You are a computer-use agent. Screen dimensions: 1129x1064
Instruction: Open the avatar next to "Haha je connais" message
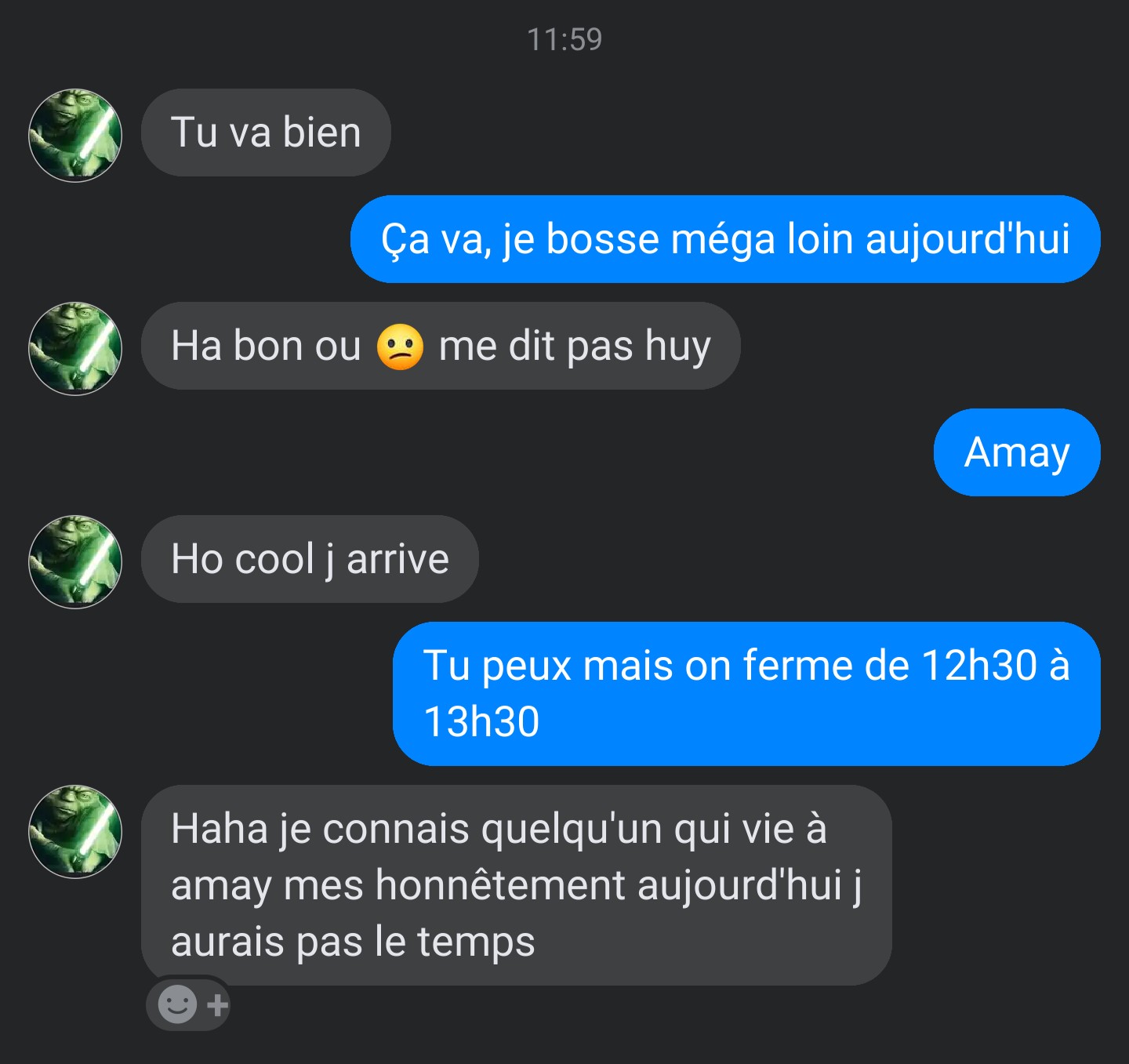click(x=75, y=831)
